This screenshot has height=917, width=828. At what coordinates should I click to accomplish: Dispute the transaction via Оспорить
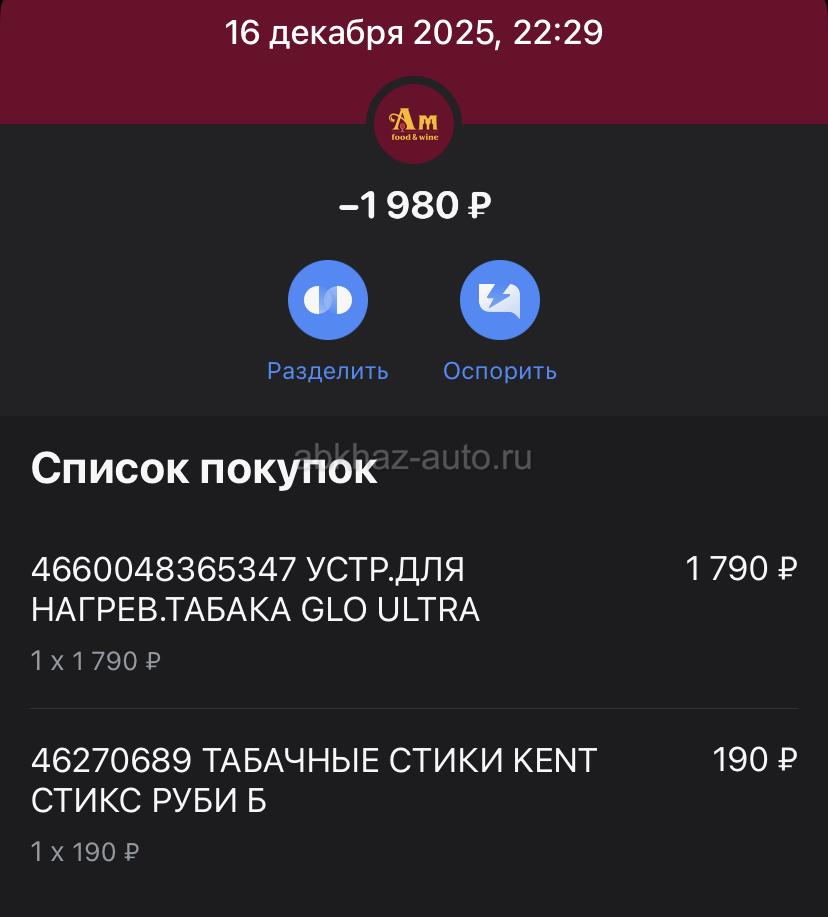(499, 301)
